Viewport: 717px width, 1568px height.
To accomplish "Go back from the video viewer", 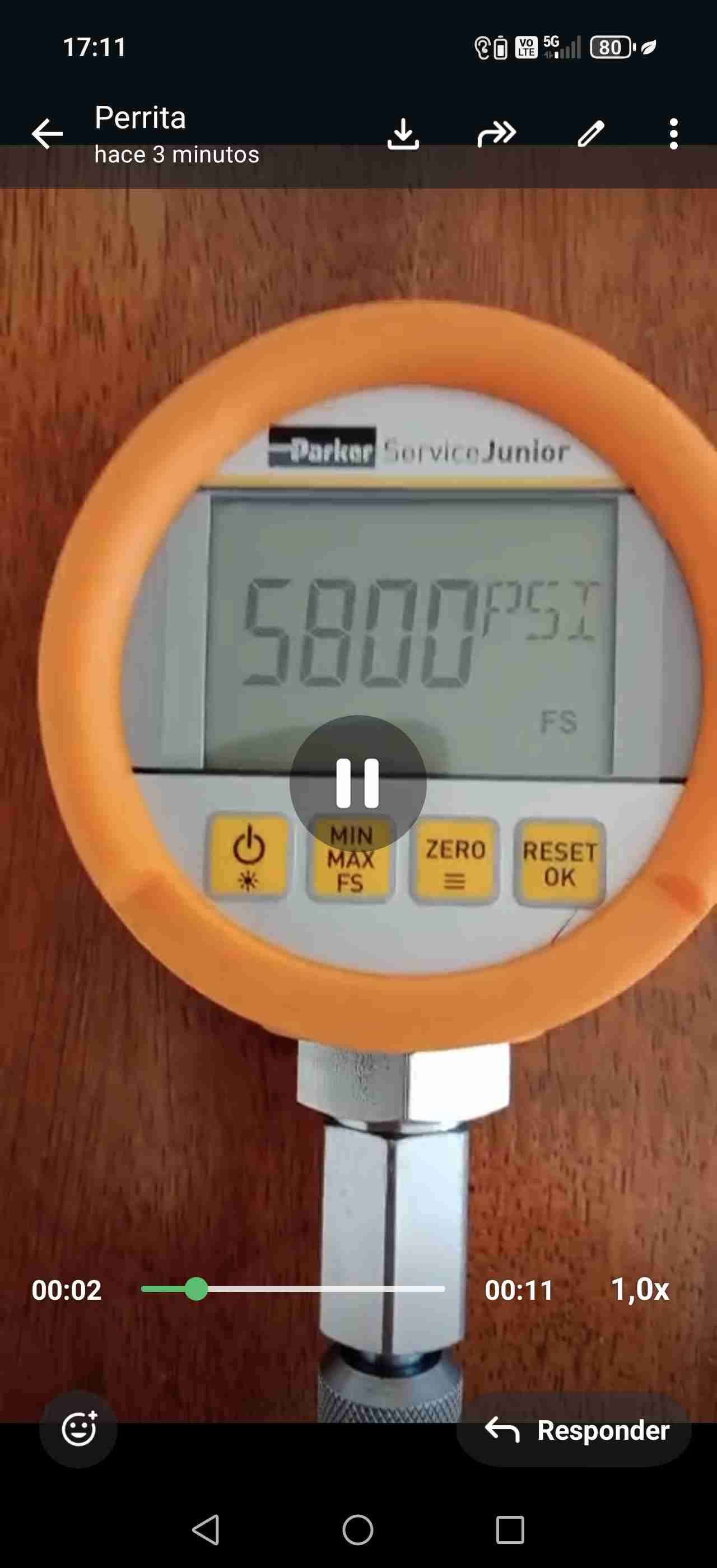I will tap(48, 134).
